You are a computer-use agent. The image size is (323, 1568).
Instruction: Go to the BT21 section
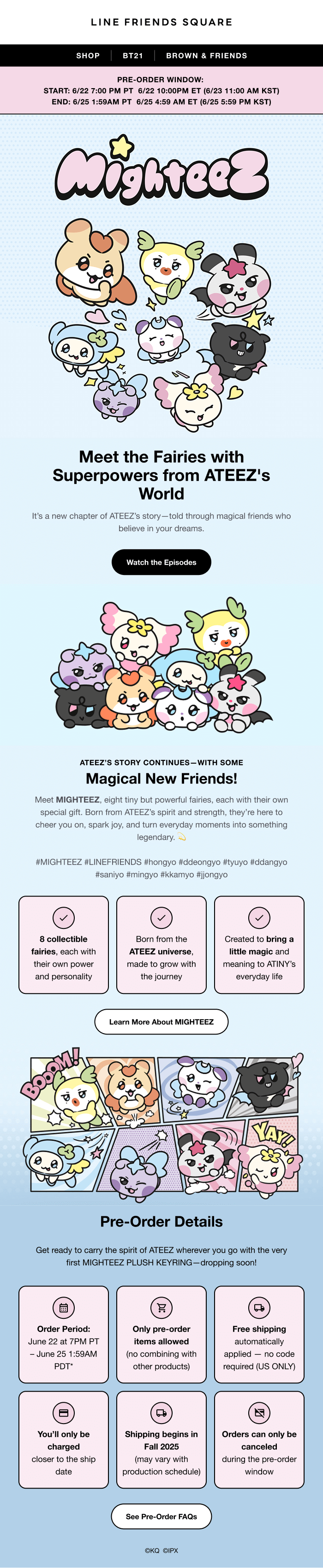click(132, 55)
